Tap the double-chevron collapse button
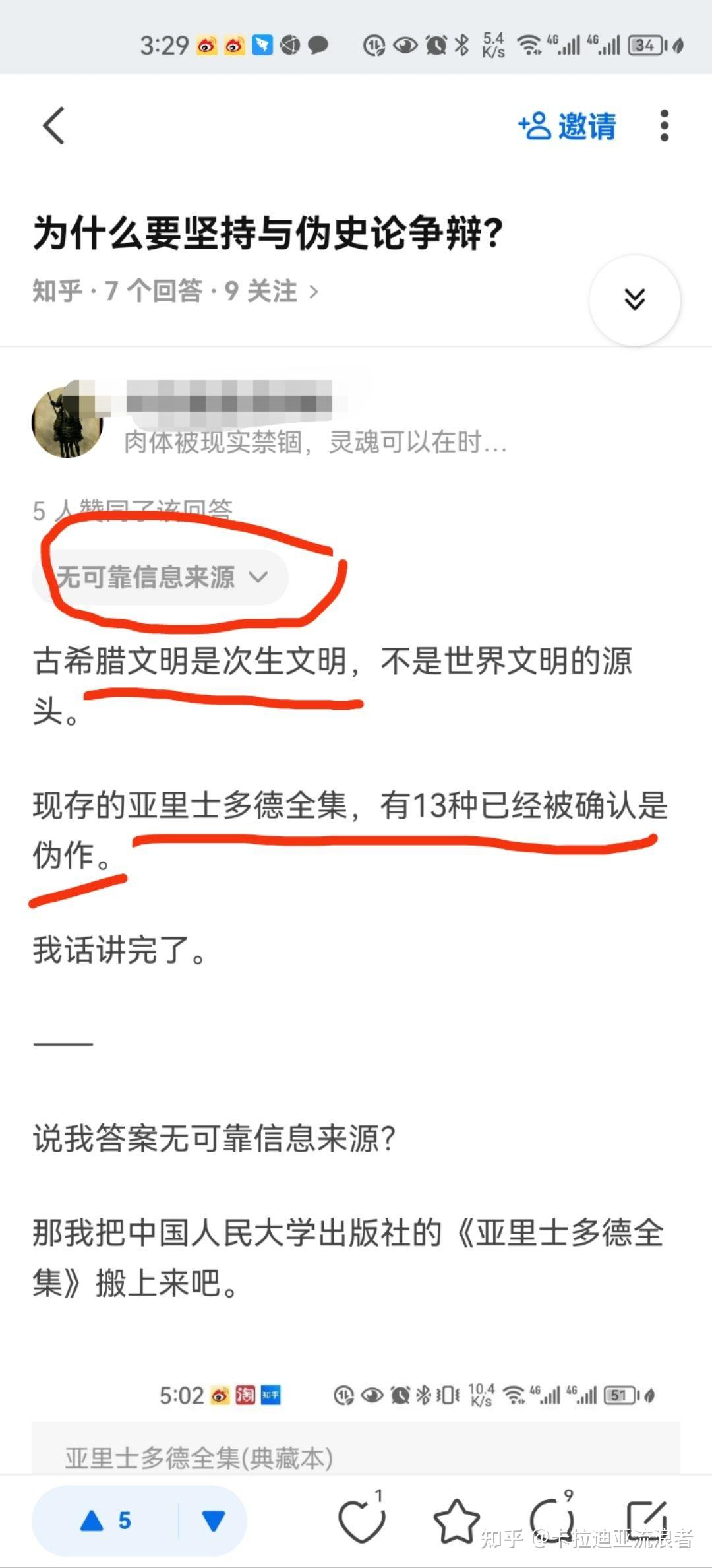This screenshot has width=712, height=1568. (x=634, y=299)
